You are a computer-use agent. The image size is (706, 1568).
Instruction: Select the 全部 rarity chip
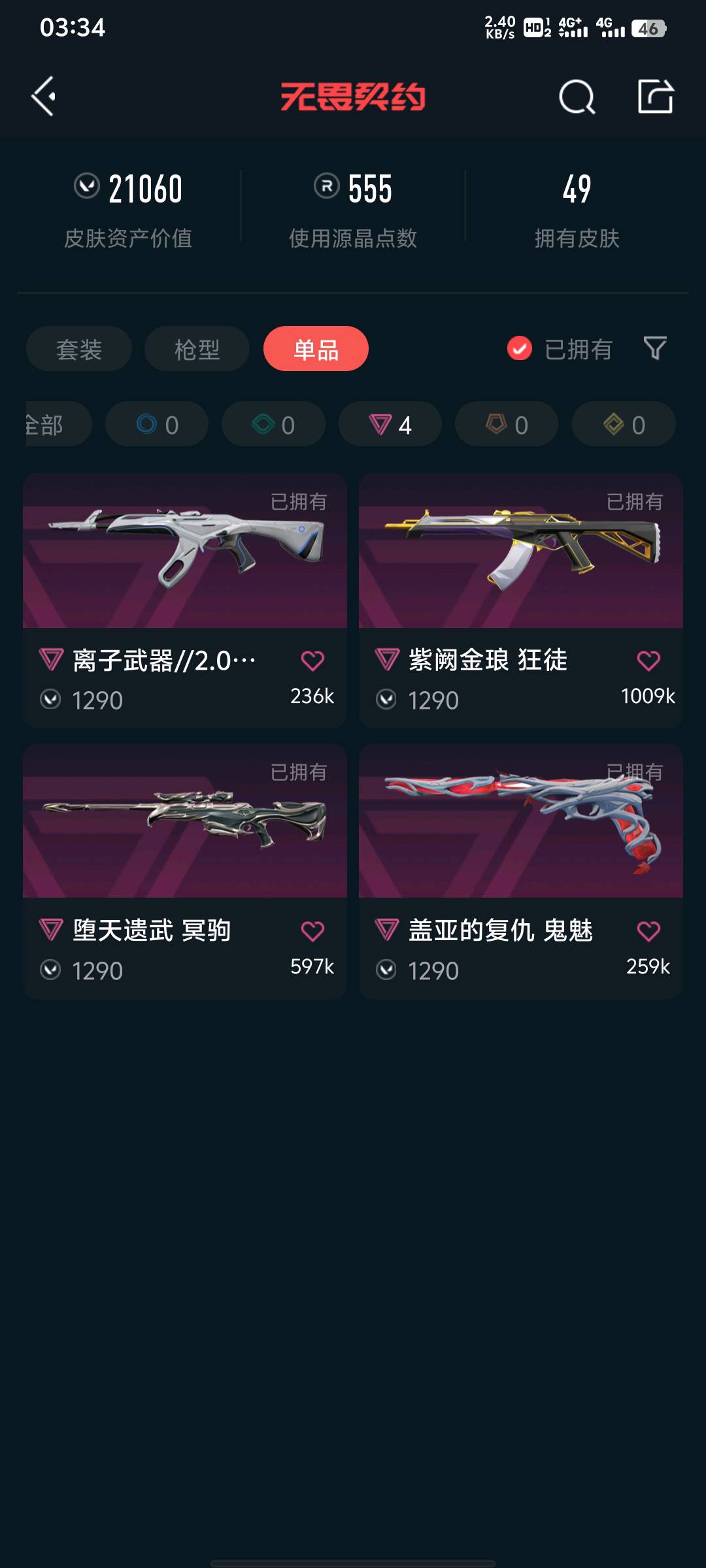pyautogui.click(x=52, y=425)
